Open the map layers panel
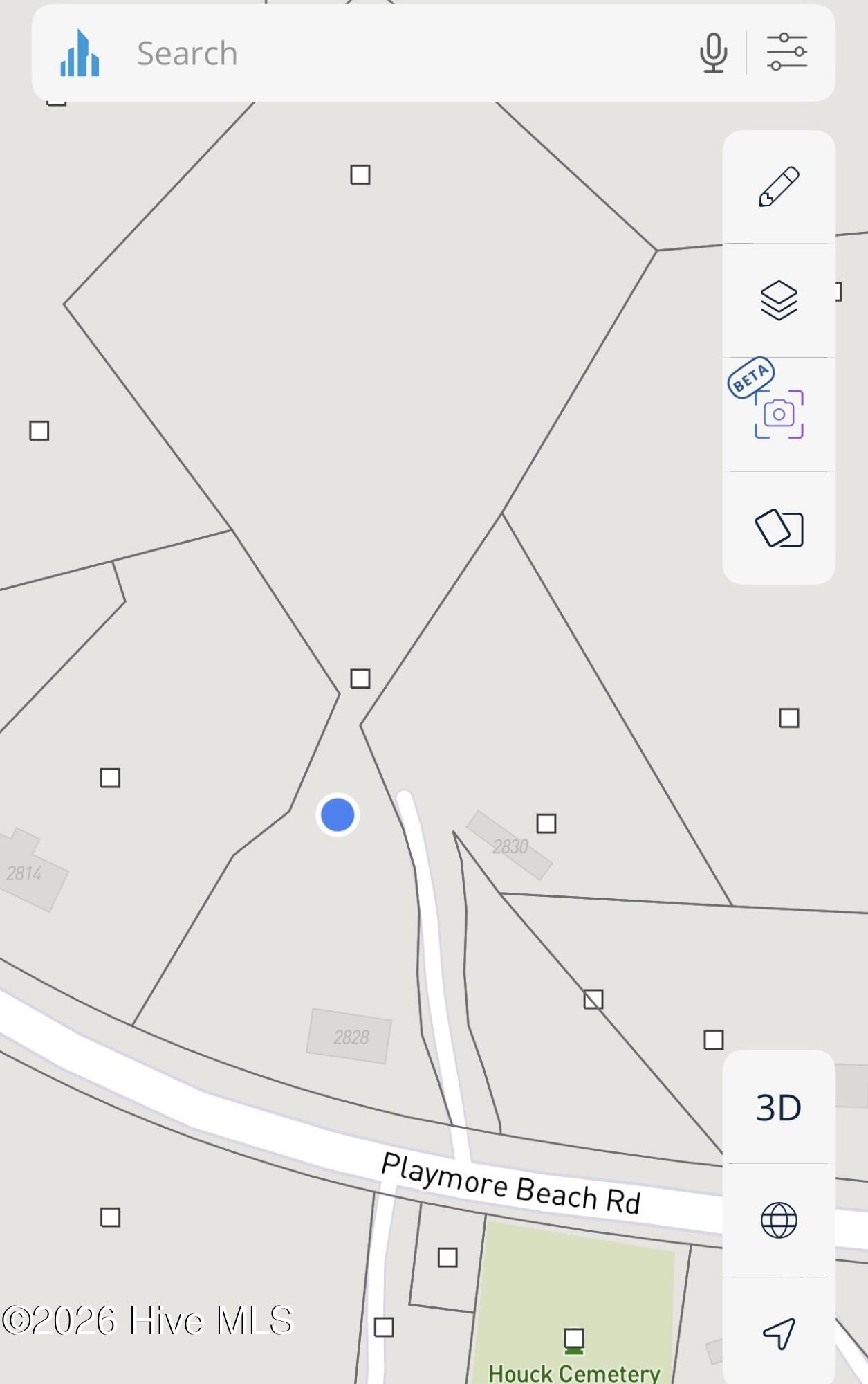The height and width of the screenshot is (1384, 868). point(779,300)
